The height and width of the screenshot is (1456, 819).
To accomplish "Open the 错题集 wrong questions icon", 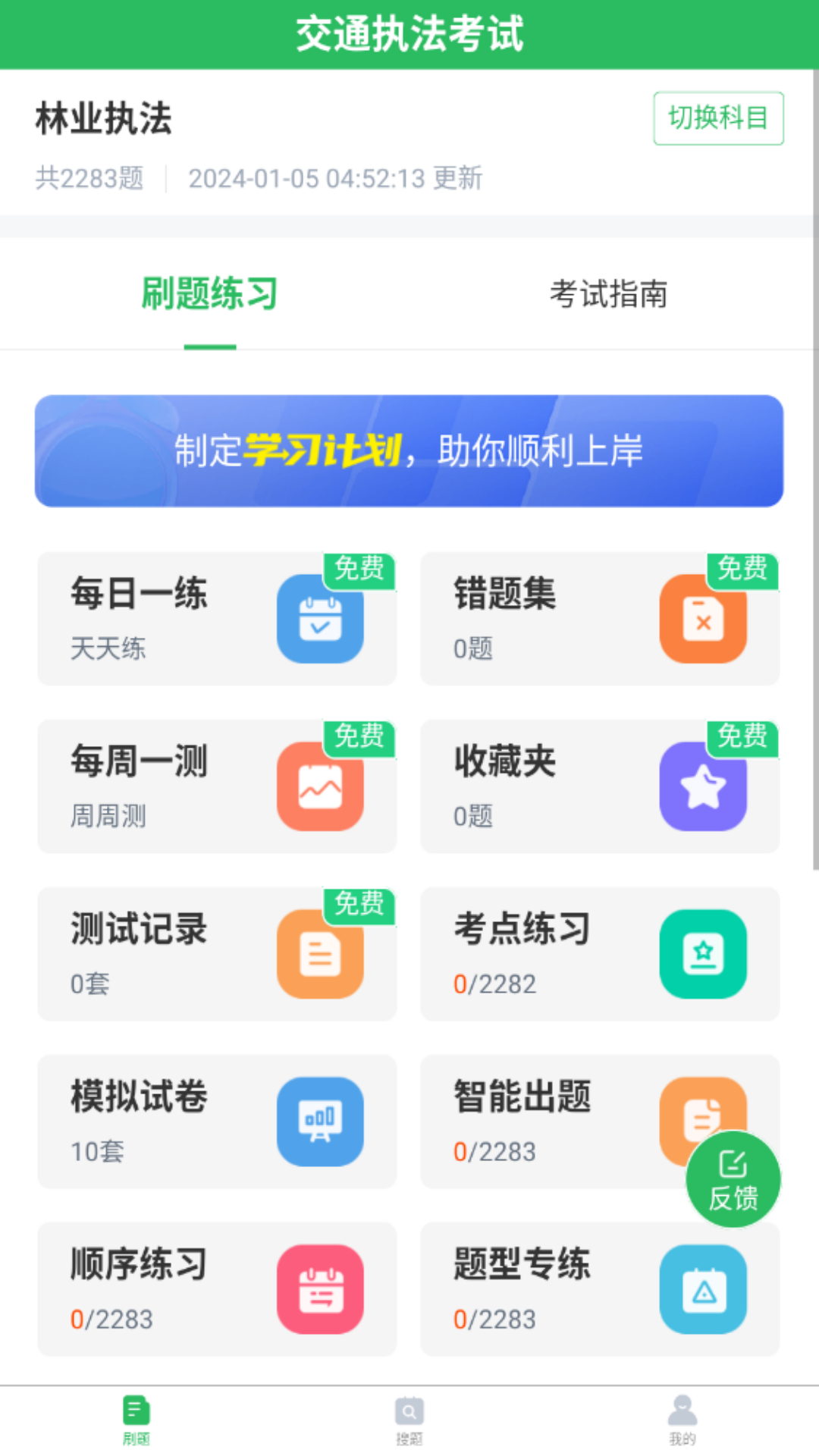I will click(x=704, y=618).
